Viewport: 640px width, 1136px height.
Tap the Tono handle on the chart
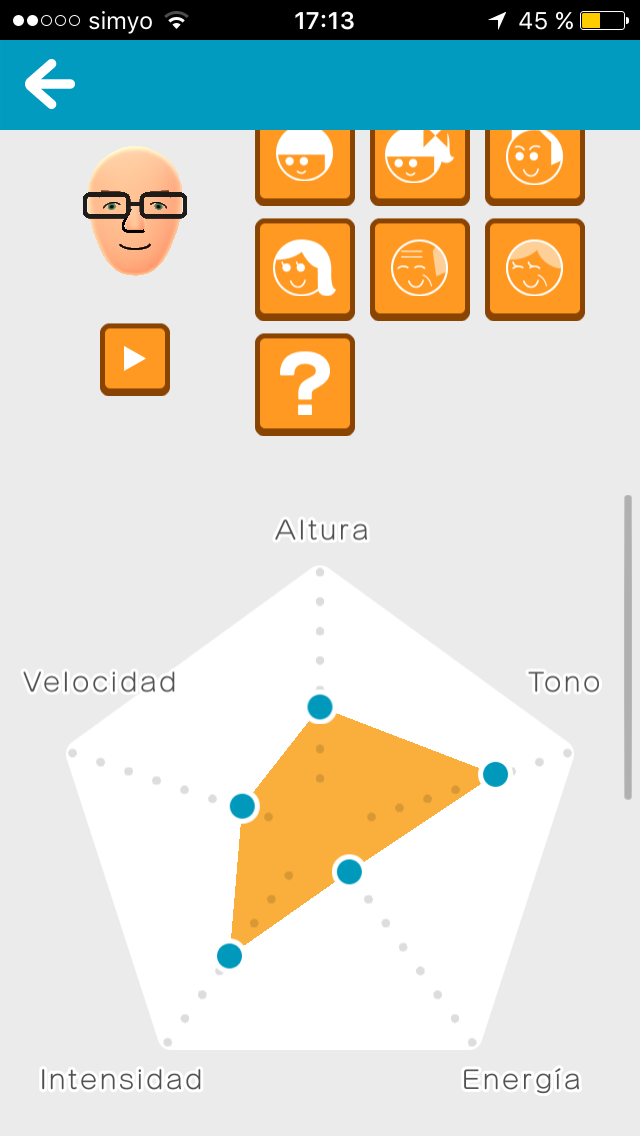(495, 774)
